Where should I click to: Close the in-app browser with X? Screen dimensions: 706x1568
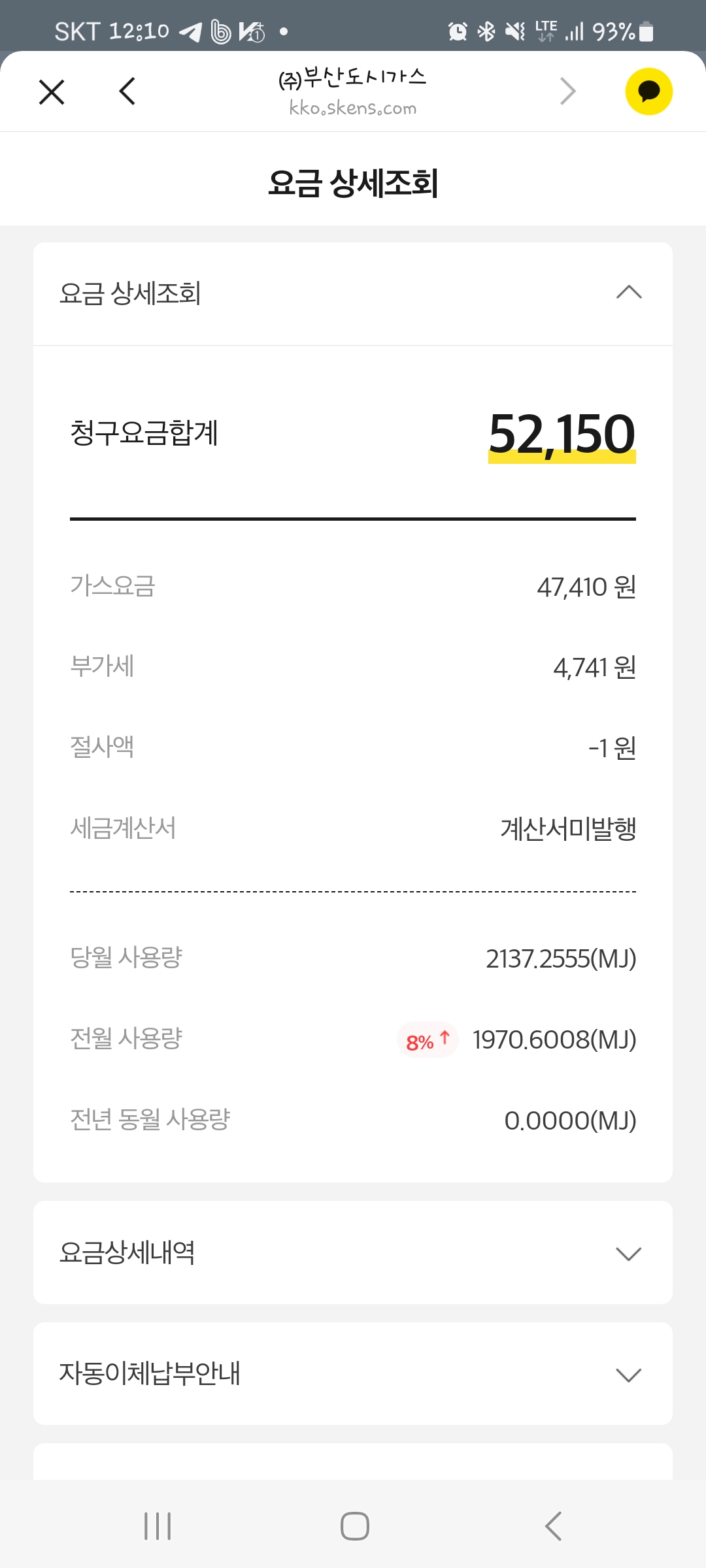(x=52, y=91)
